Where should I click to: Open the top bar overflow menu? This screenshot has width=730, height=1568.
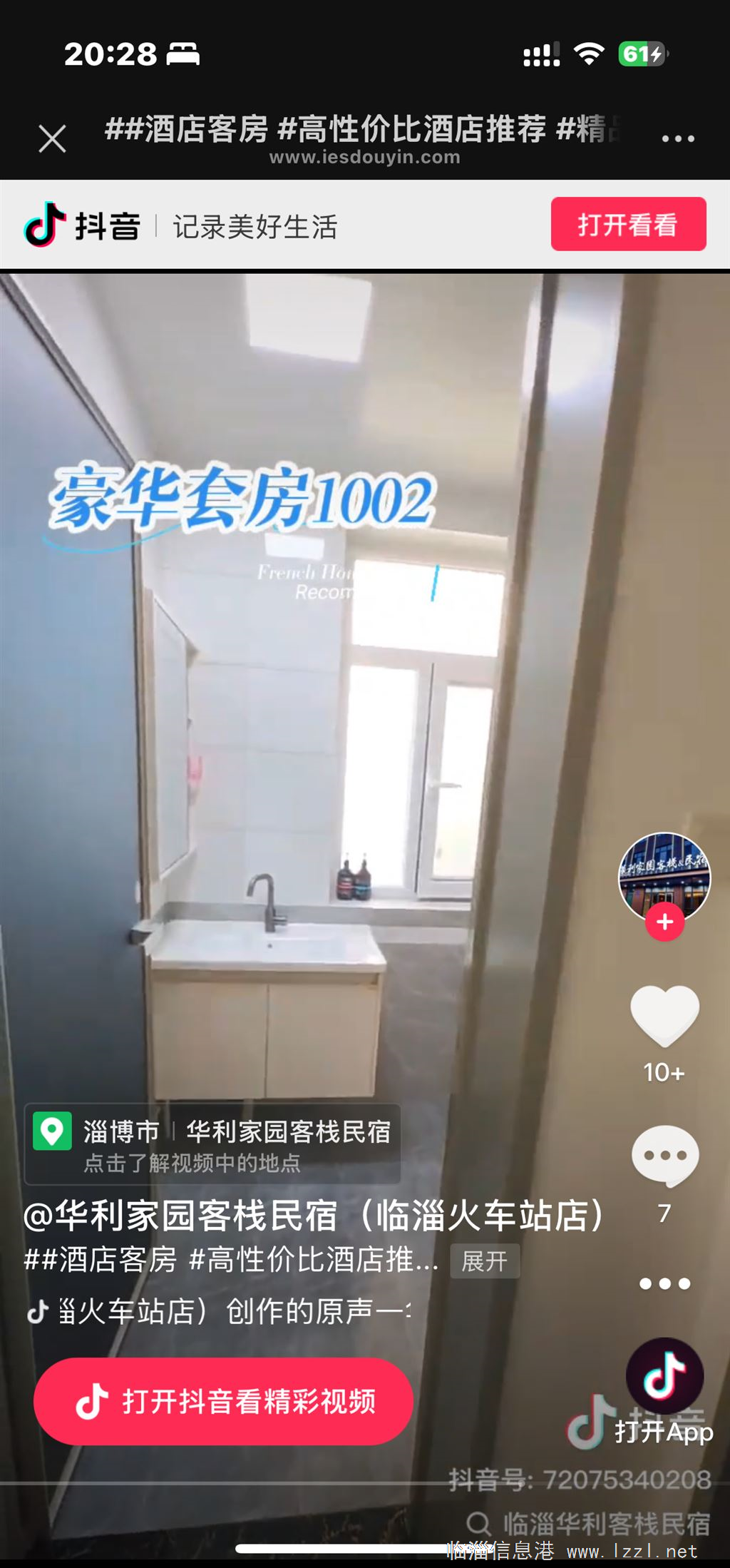(678, 138)
